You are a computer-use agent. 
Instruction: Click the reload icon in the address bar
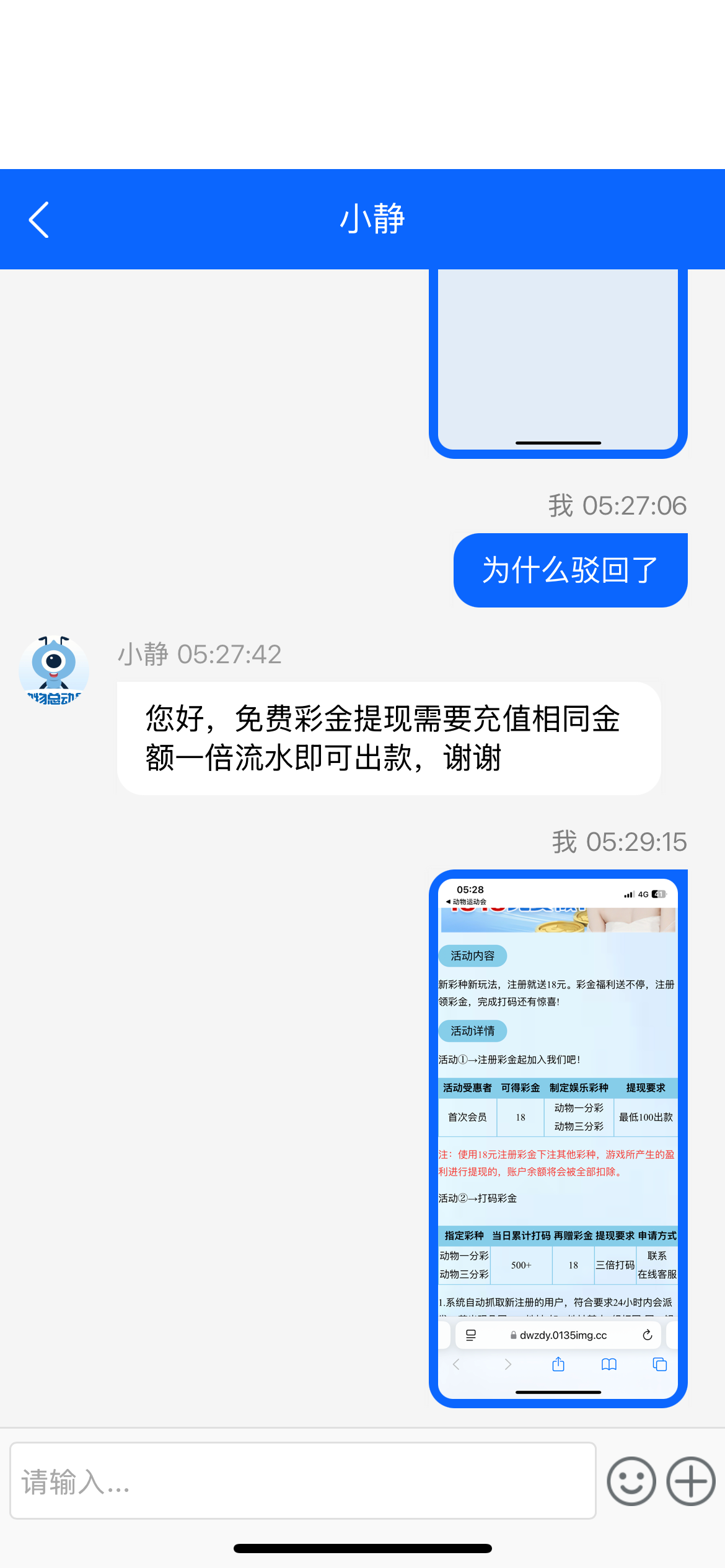(x=646, y=1335)
